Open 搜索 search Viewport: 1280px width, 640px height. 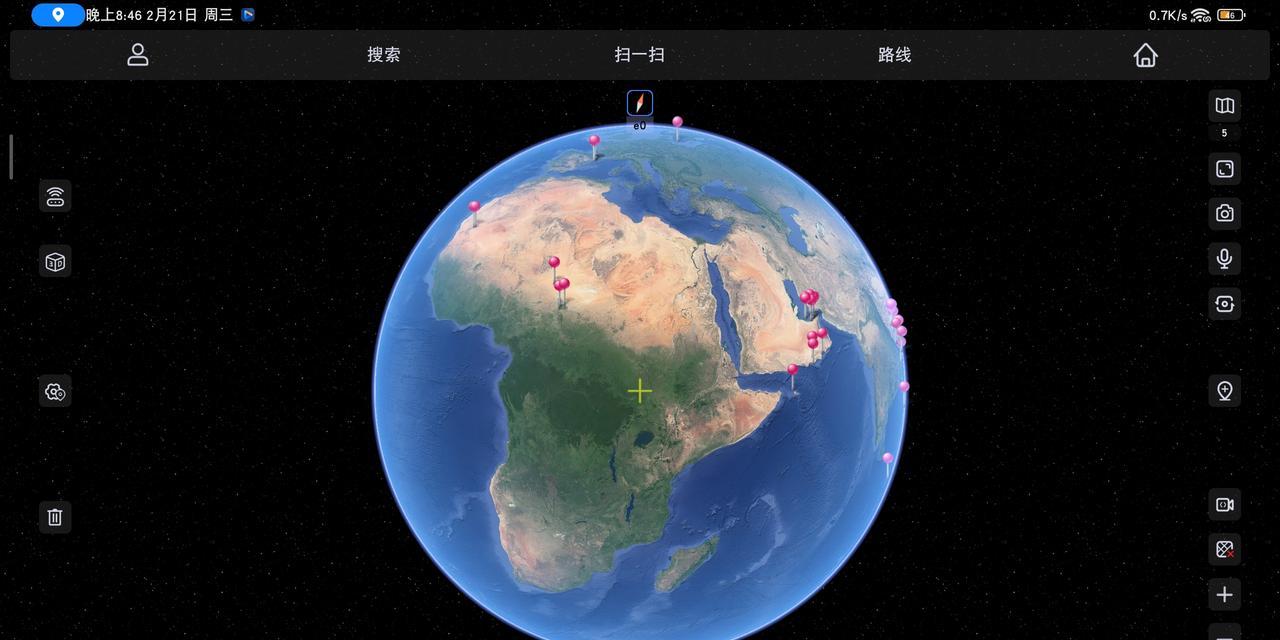tap(384, 55)
